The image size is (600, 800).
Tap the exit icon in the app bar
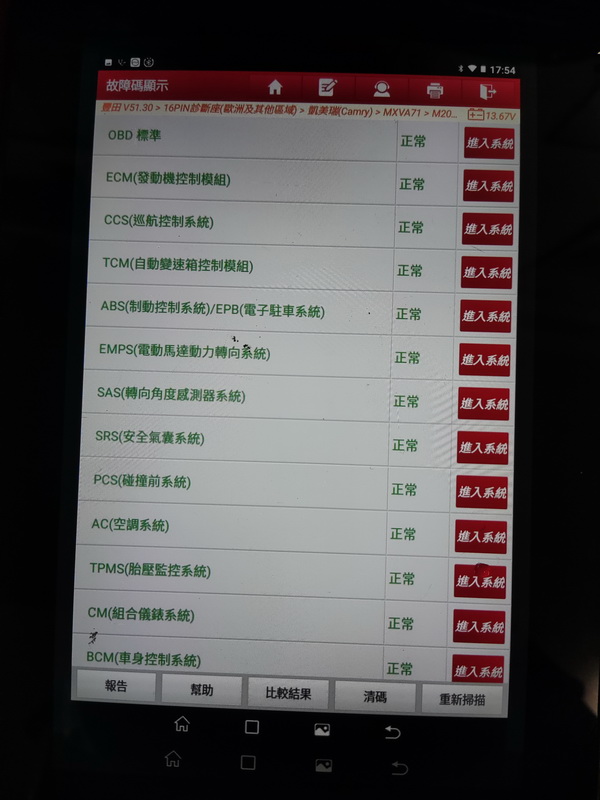(487, 91)
